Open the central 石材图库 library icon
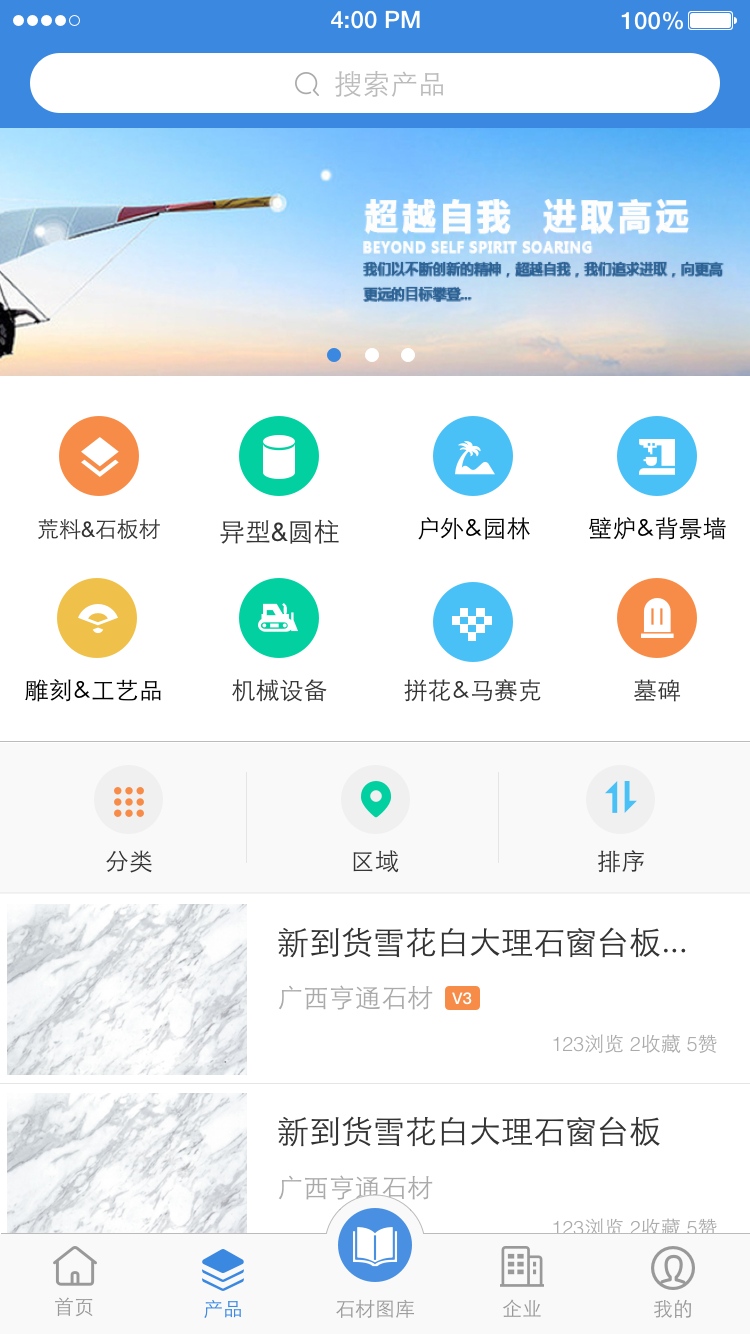This screenshot has width=750, height=1334. [x=375, y=1244]
